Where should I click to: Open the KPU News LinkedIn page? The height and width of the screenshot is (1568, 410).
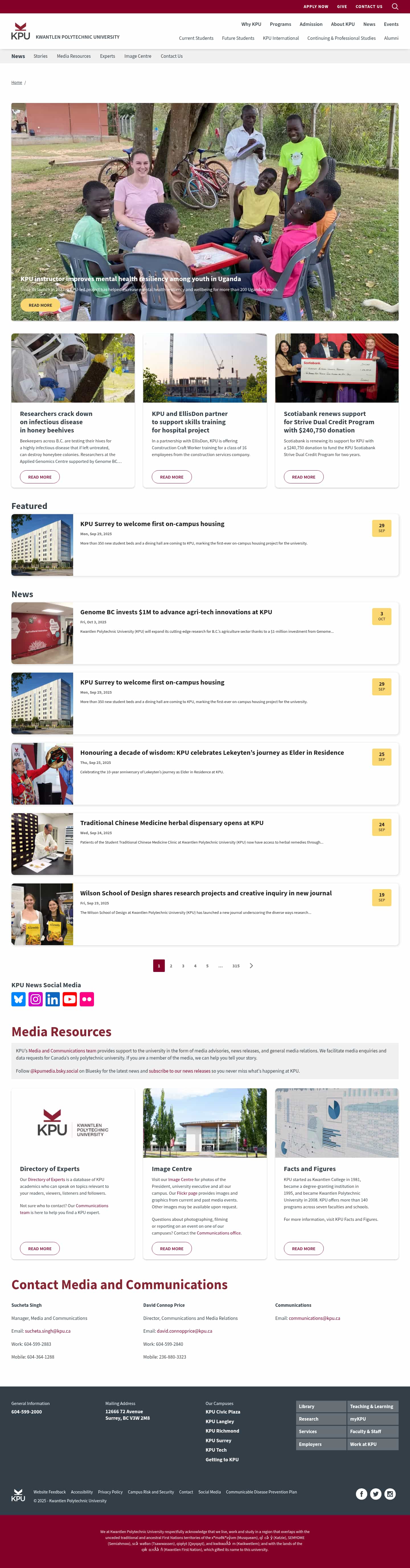point(53,999)
